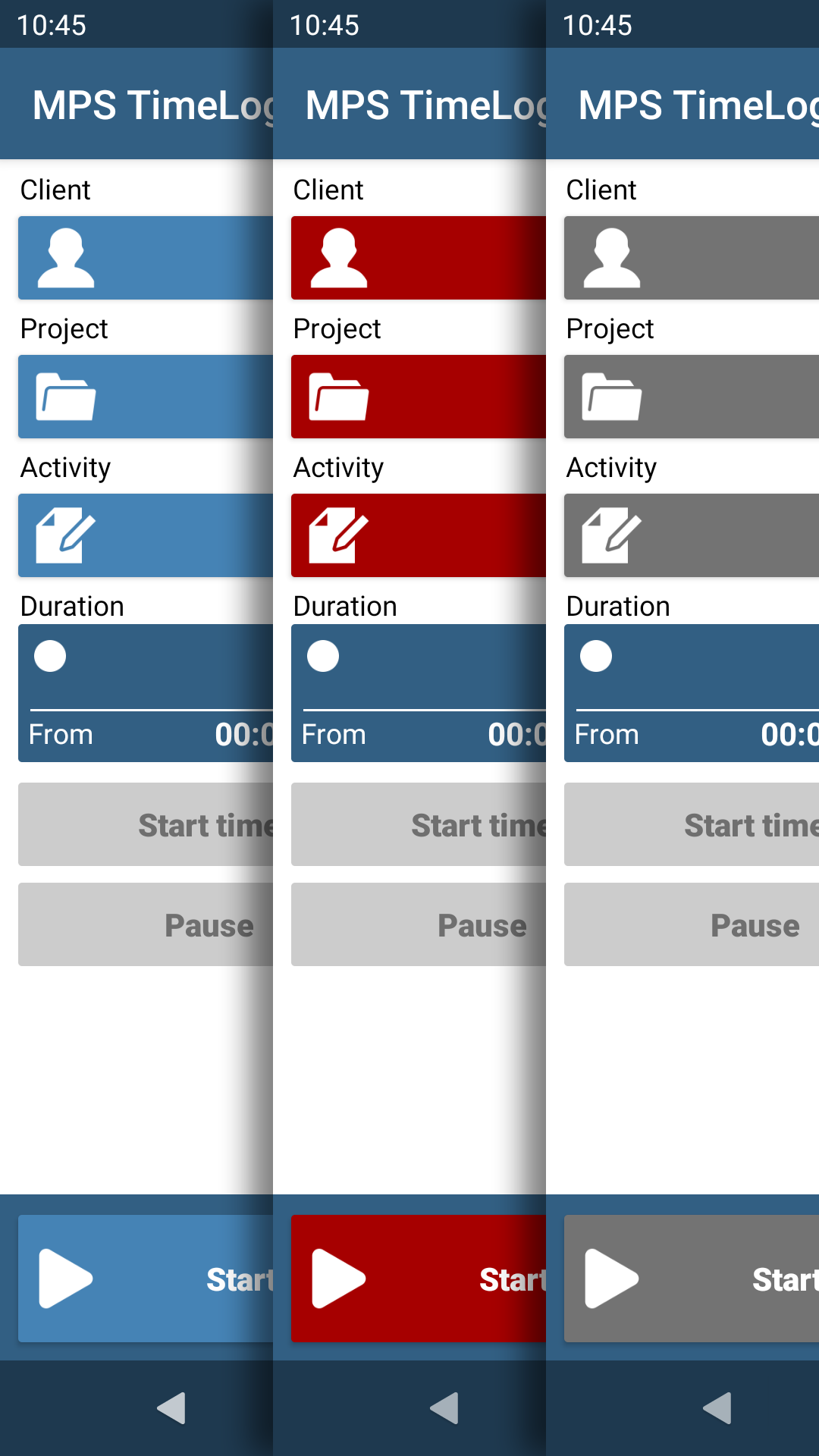Select the Client person icon in the blue theme

click(x=64, y=258)
